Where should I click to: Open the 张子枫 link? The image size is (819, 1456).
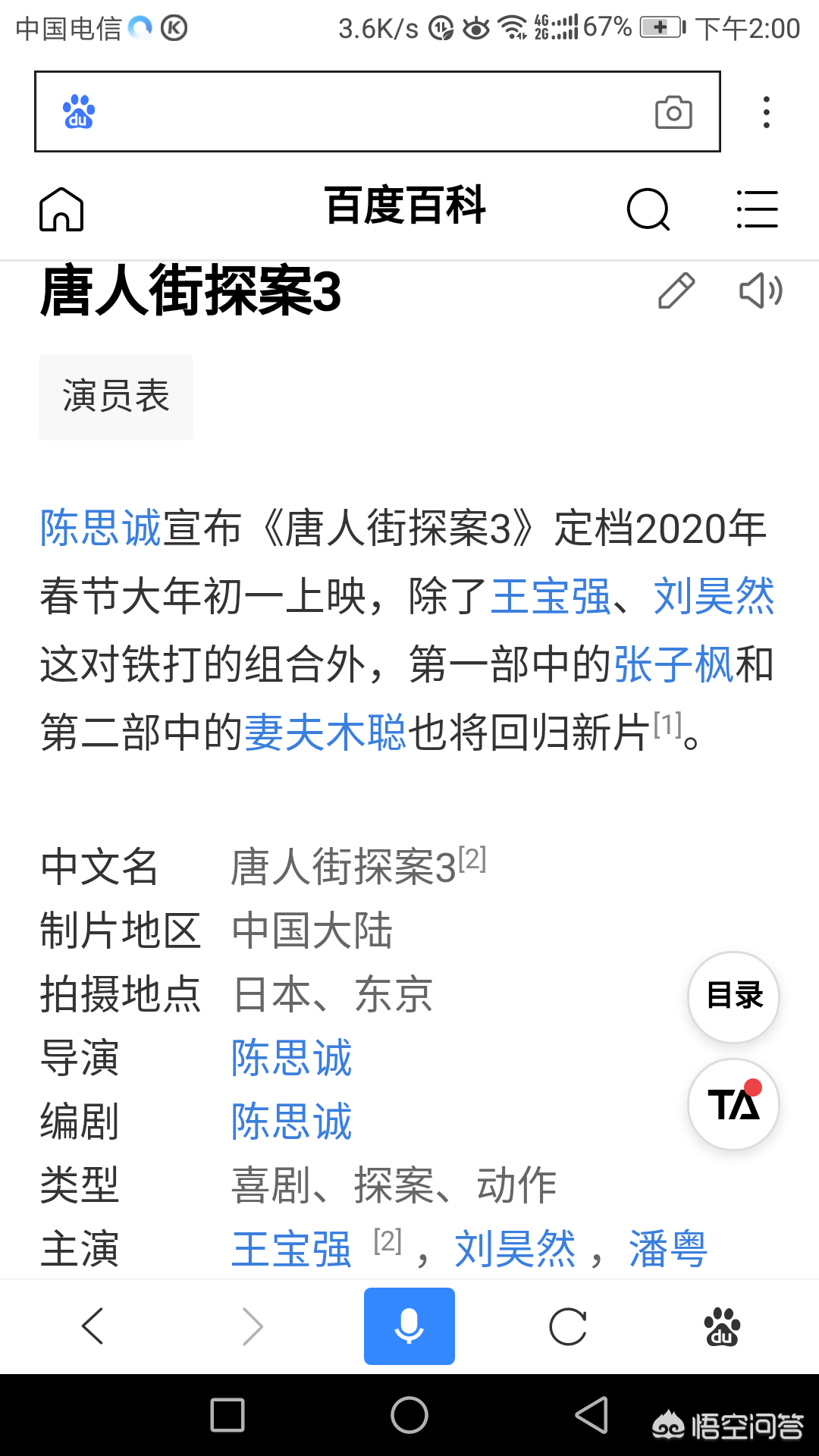click(x=673, y=664)
